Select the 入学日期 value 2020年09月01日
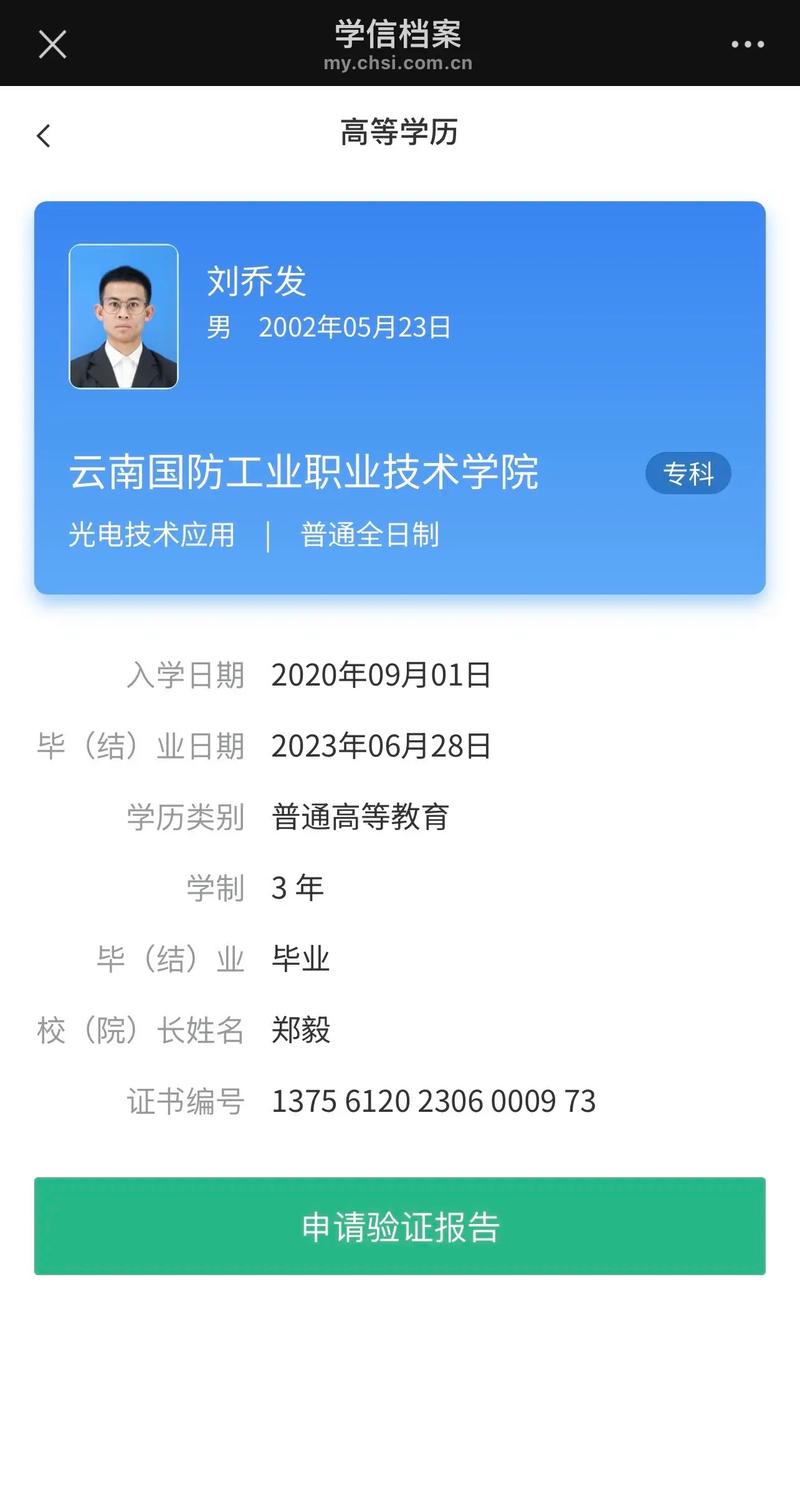800x1492 pixels. tap(382, 675)
